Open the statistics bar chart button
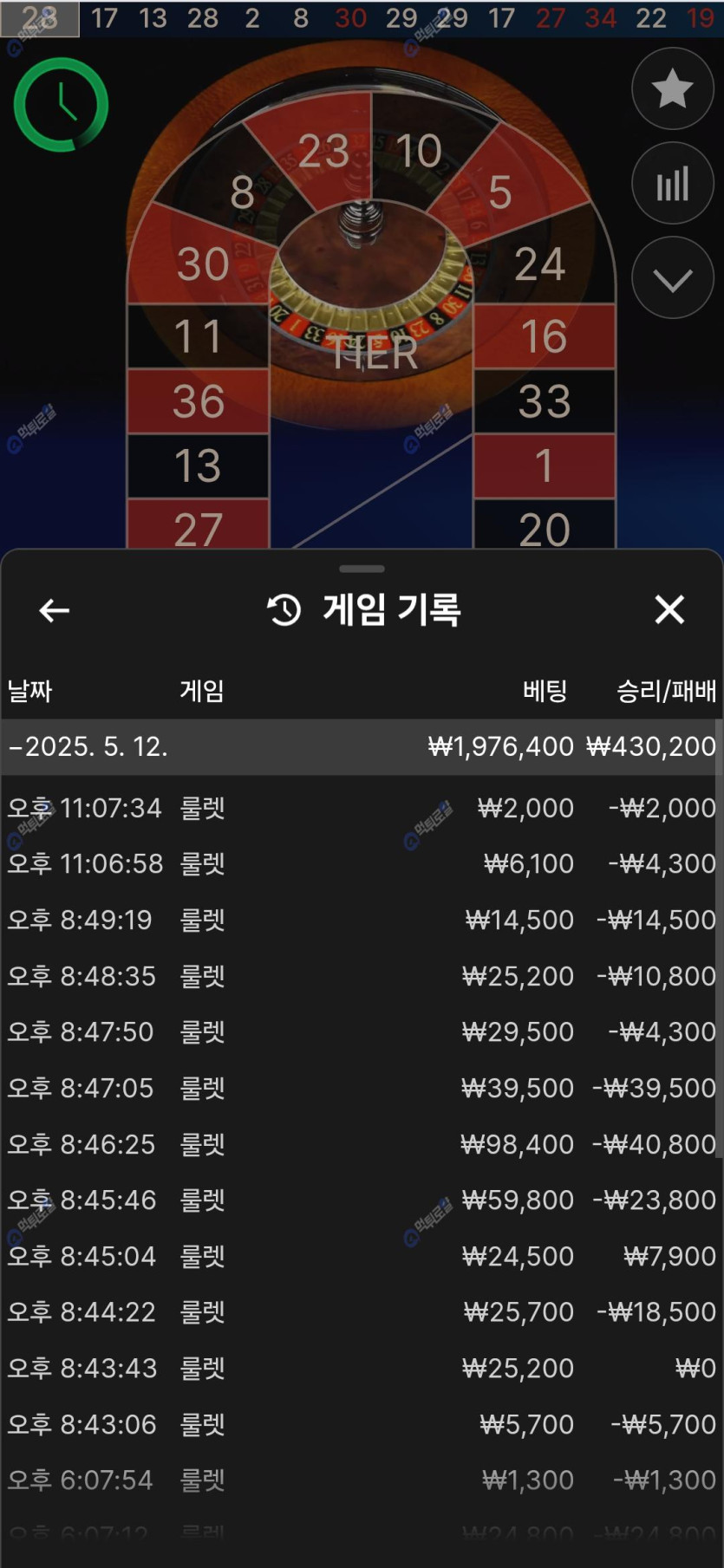Image resolution: width=724 pixels, height=1568 pixels. point(672,184)
